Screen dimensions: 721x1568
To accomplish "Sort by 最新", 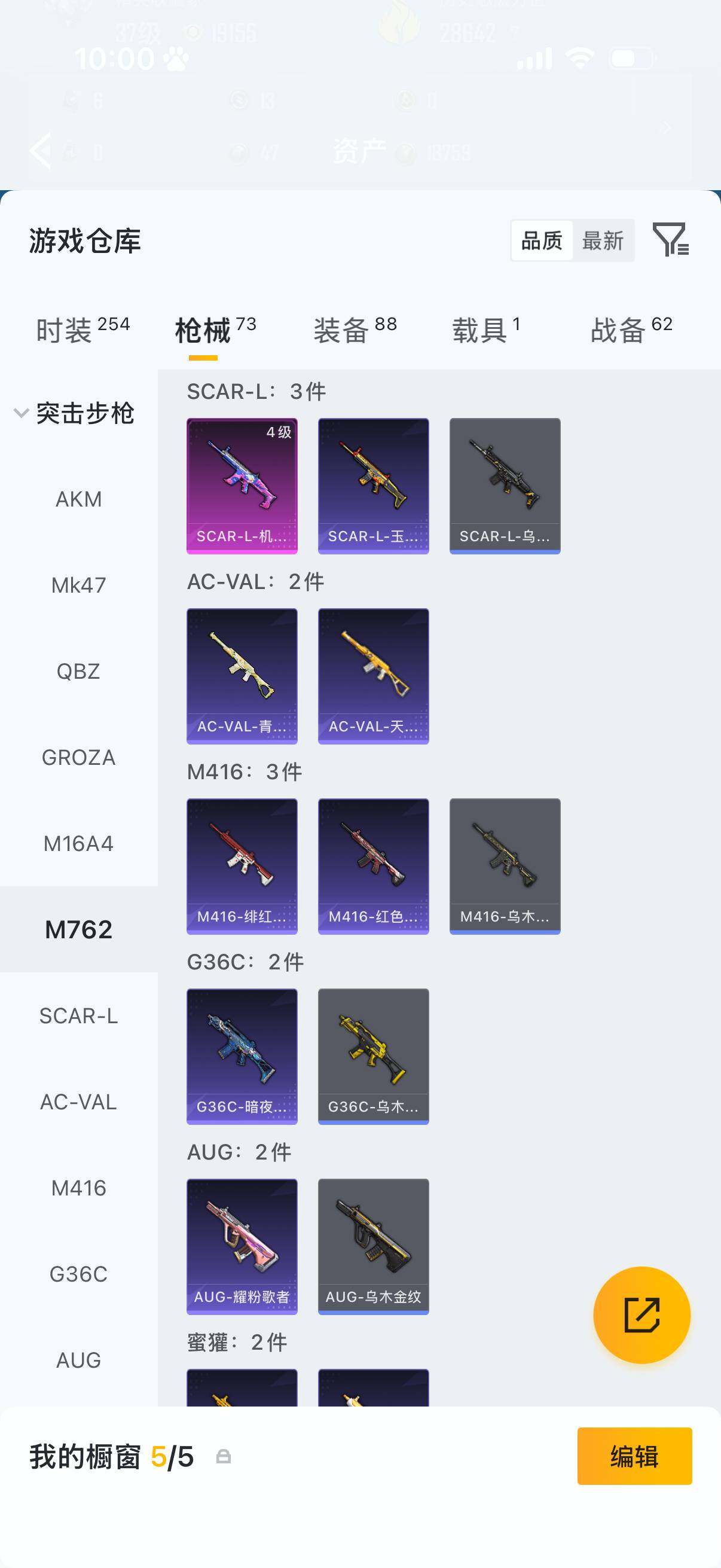I will (x=603, y=240).
